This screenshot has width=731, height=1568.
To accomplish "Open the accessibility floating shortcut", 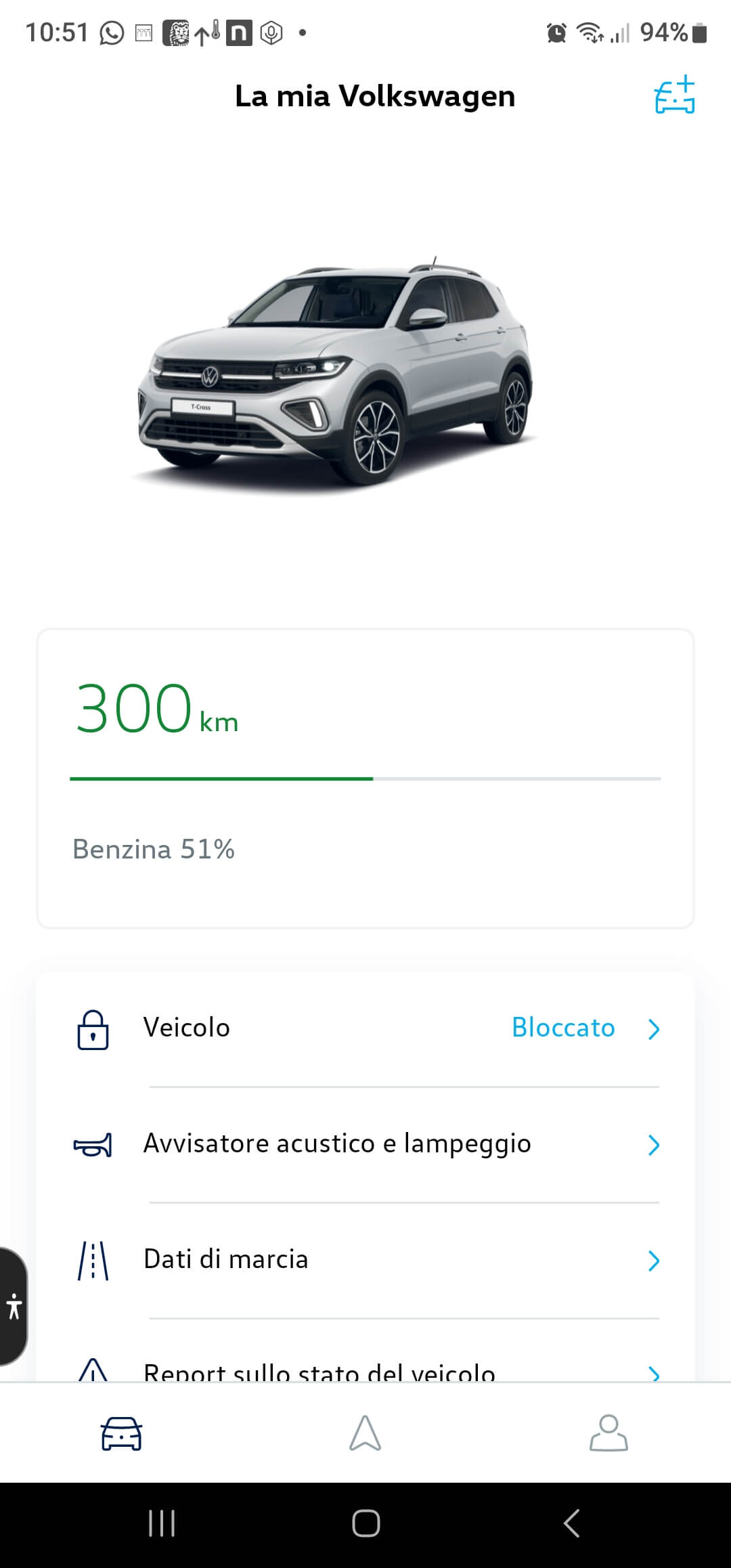I will (x=14, y=1306).
